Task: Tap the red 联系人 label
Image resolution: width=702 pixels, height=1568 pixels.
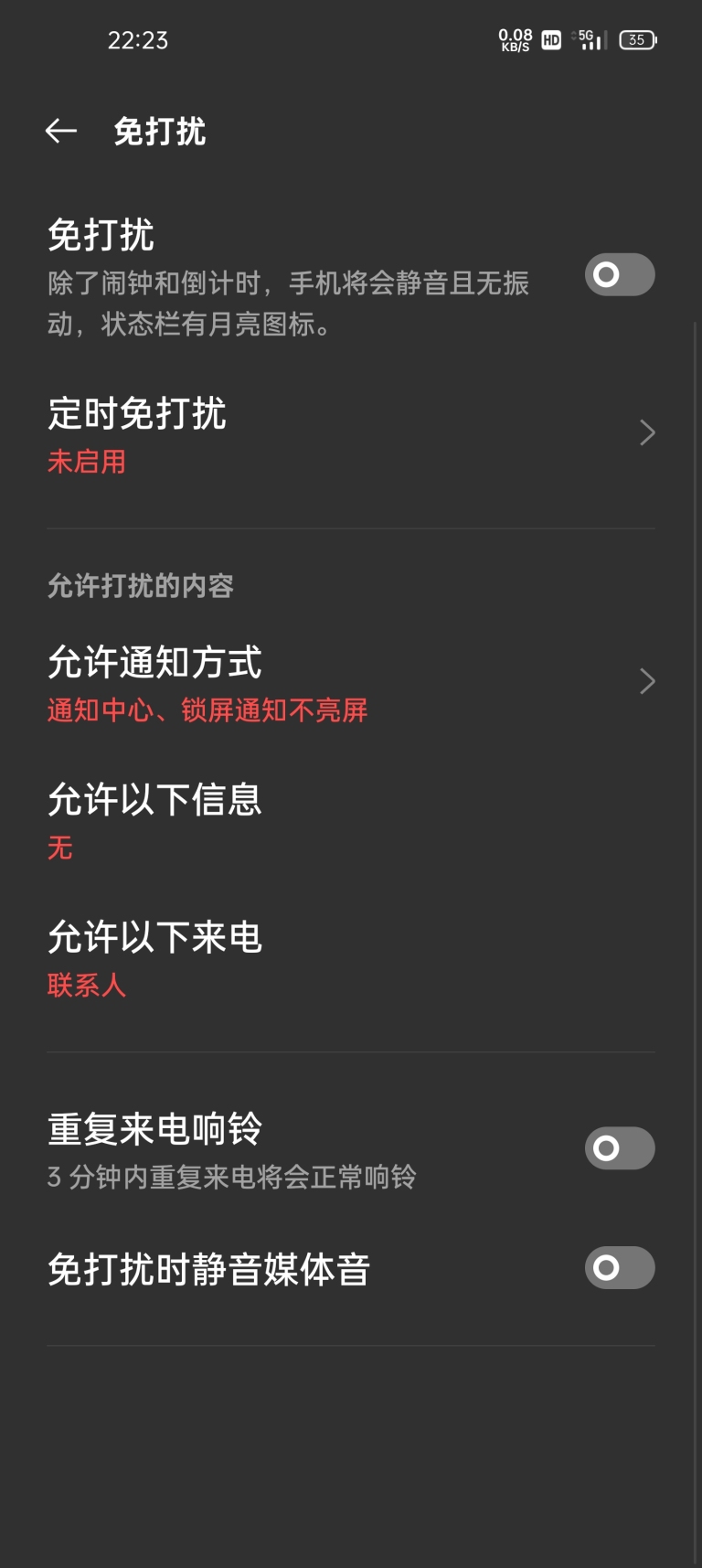Action: pyautogui.click(x=87, y=986)
